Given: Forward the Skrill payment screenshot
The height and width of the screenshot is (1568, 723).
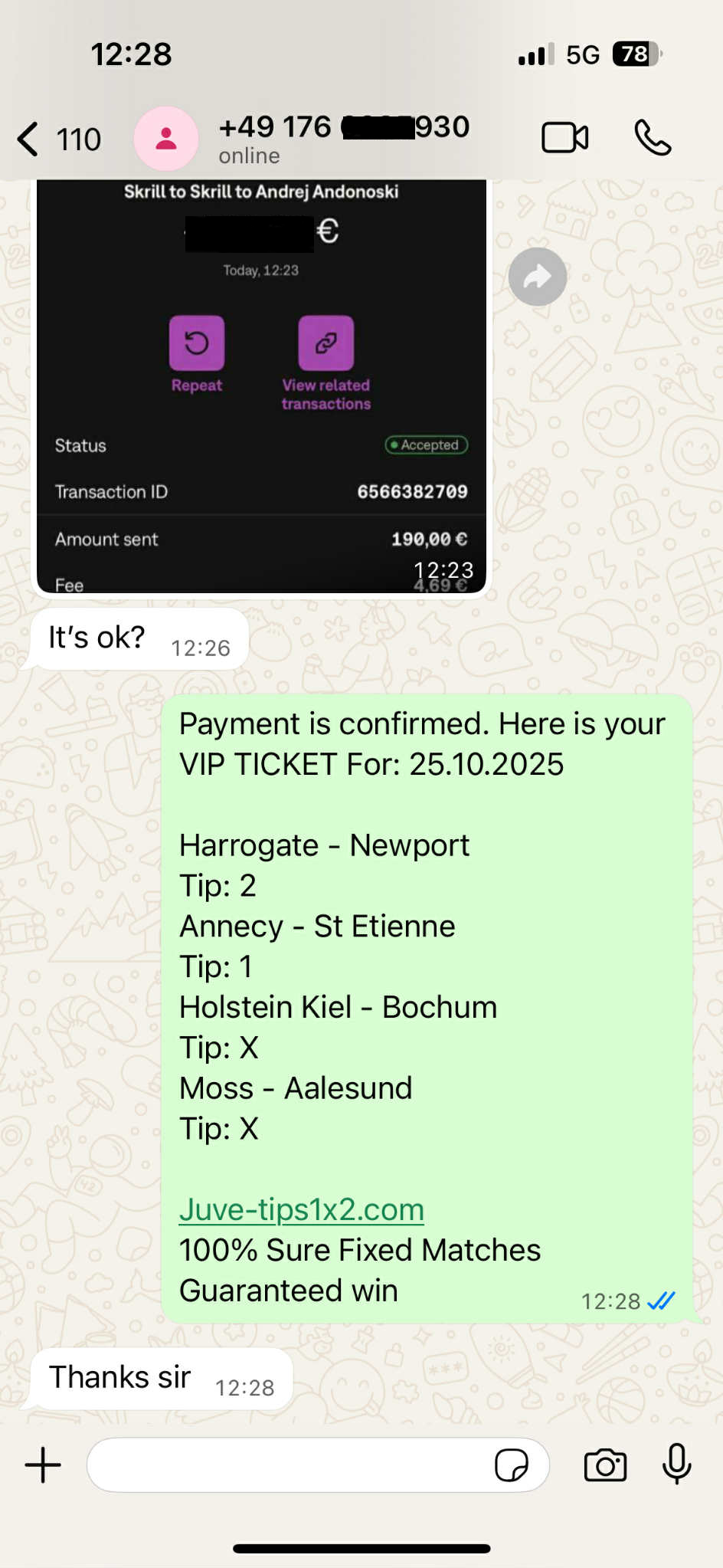Looking at the screenshot, I should (x=538, y=277).
